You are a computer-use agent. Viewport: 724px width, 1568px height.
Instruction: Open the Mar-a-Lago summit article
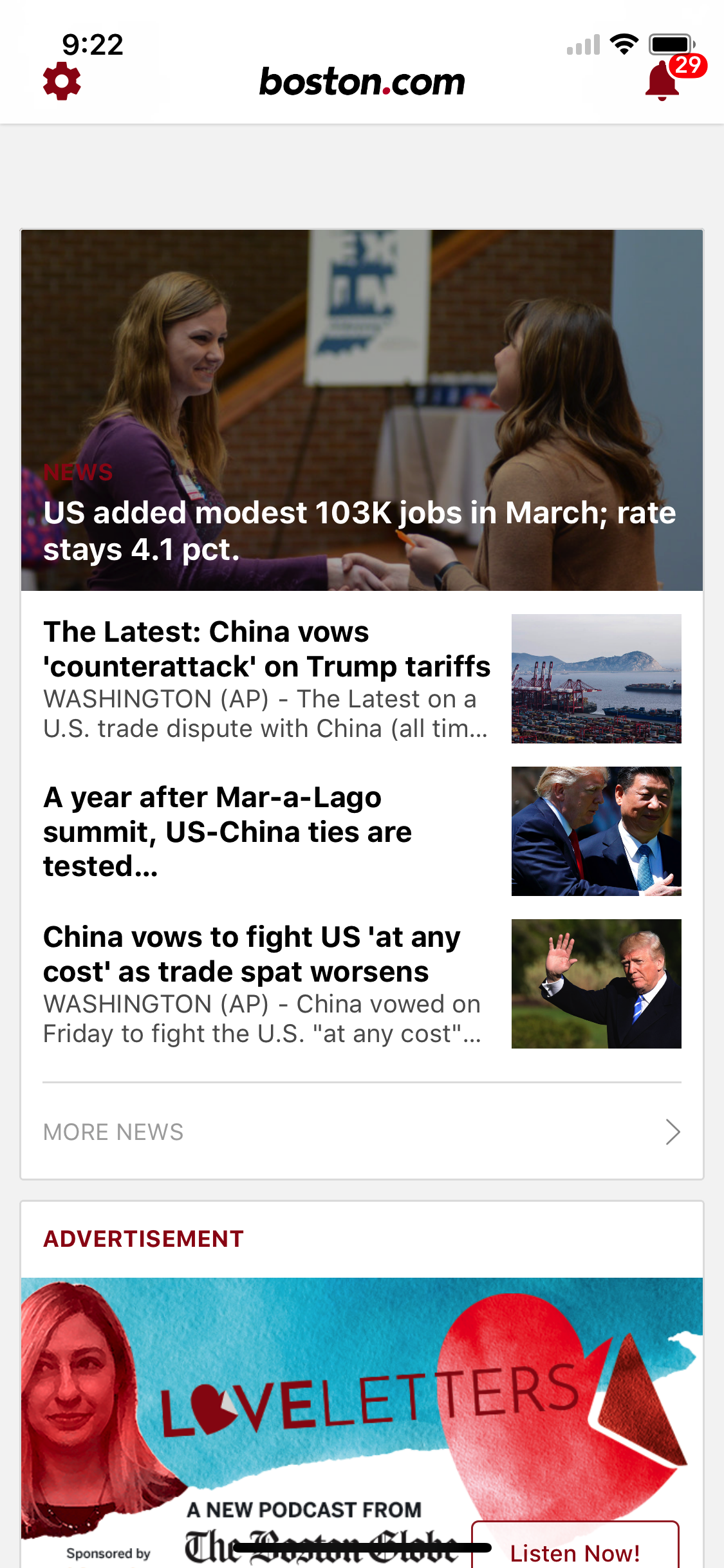[x=227, y=831]
